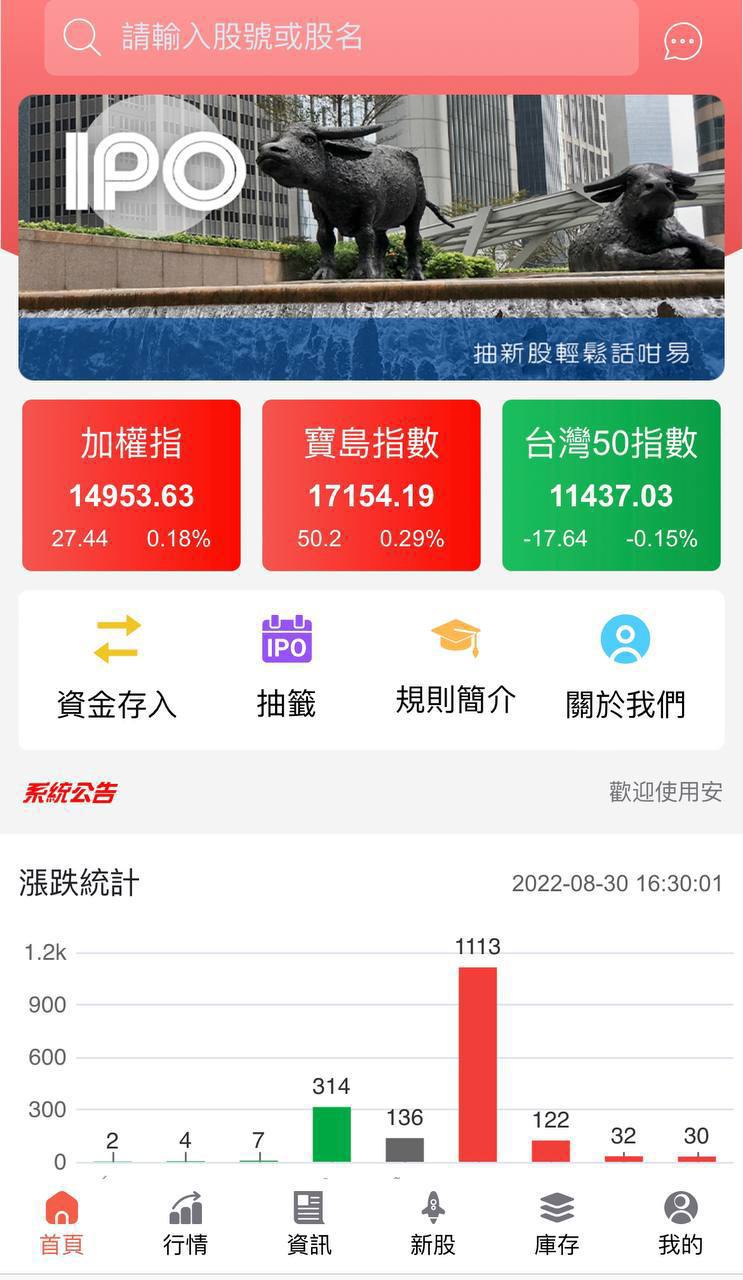Open the 抽籤 IPO lottery

pos(287,670)
